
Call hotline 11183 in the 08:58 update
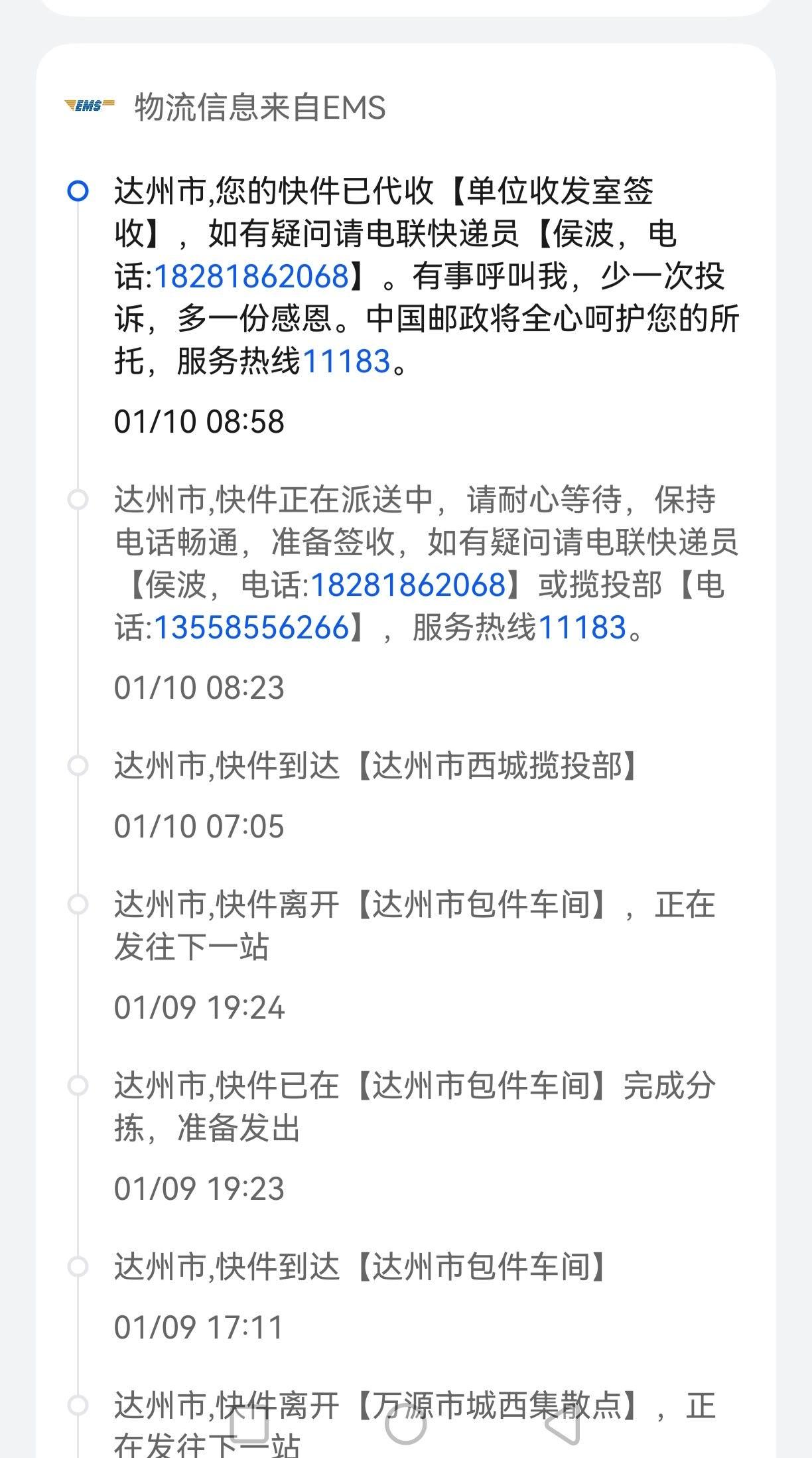coord(346,362)
